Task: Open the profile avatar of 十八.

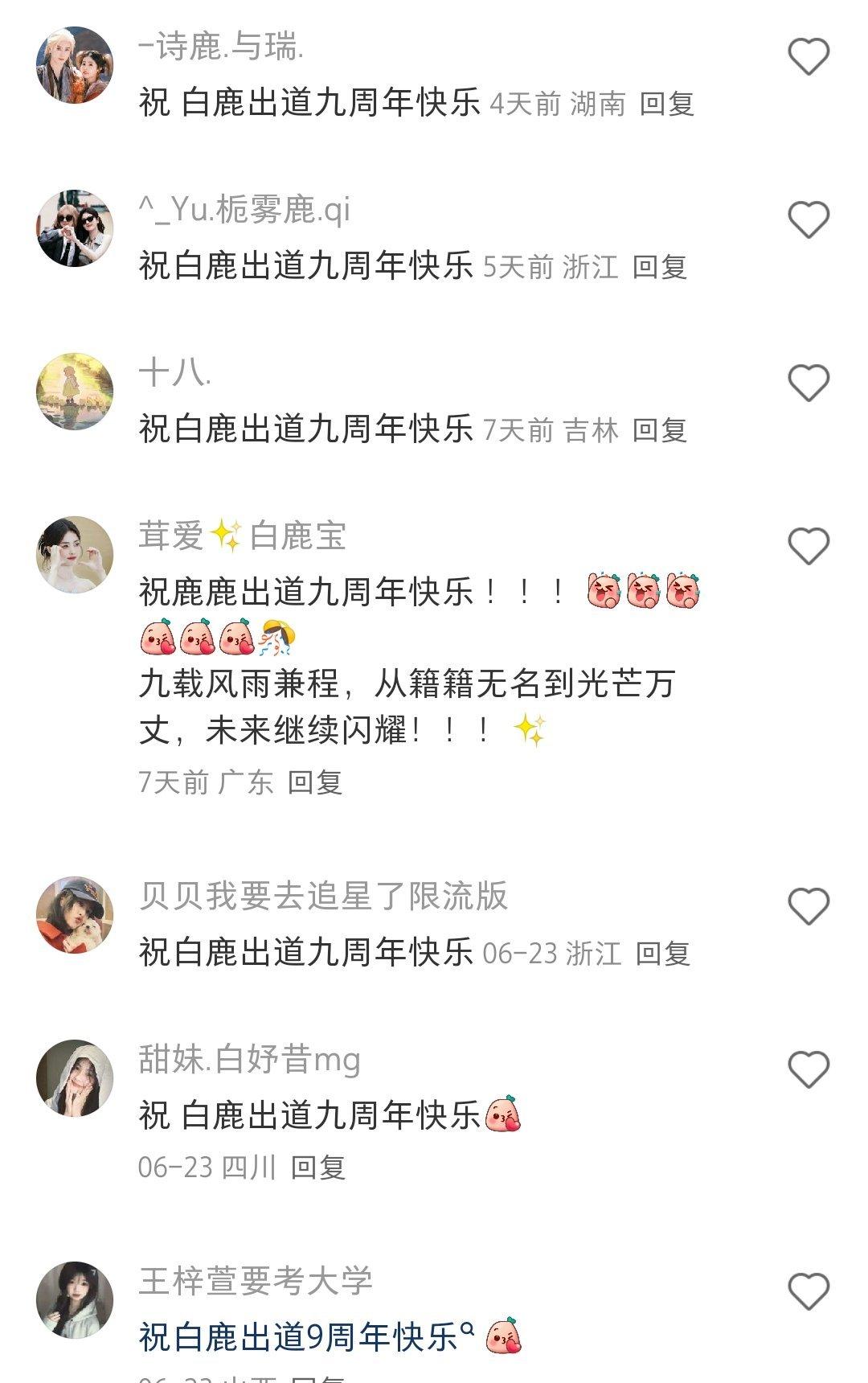Action: click(x=75, y=392)
